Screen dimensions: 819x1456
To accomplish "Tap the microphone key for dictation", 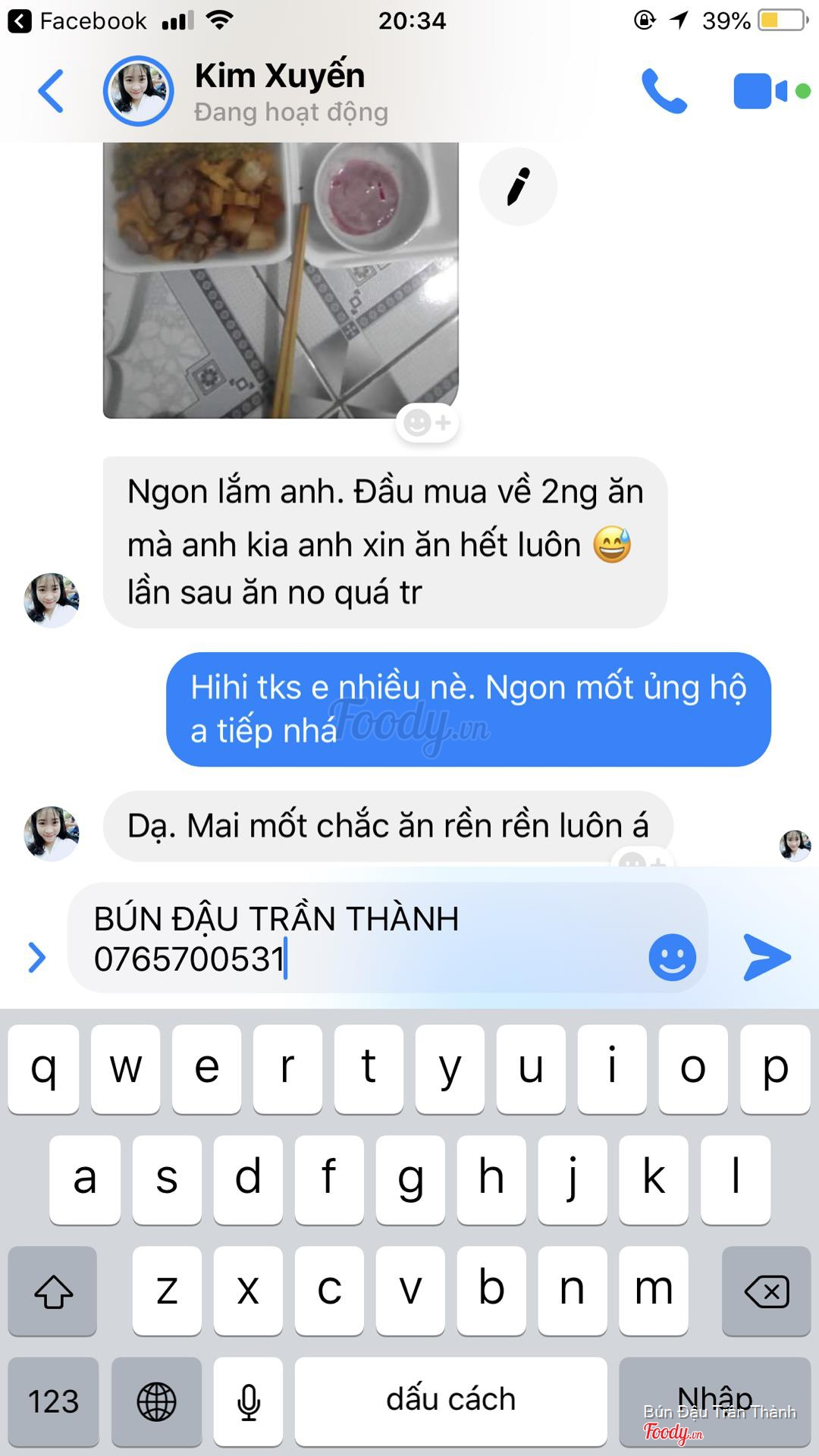I will point(248,1401).
